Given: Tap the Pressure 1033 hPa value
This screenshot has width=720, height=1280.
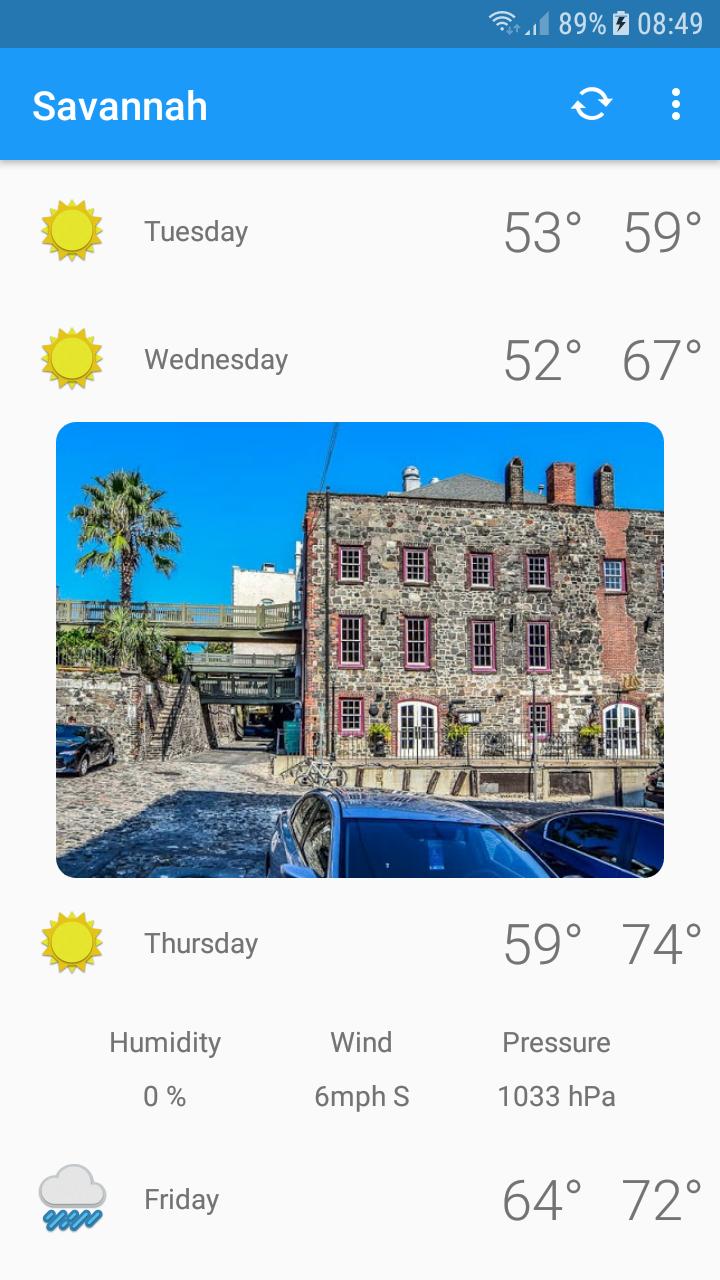Looking at the screenshot, I should [557, 1096].
